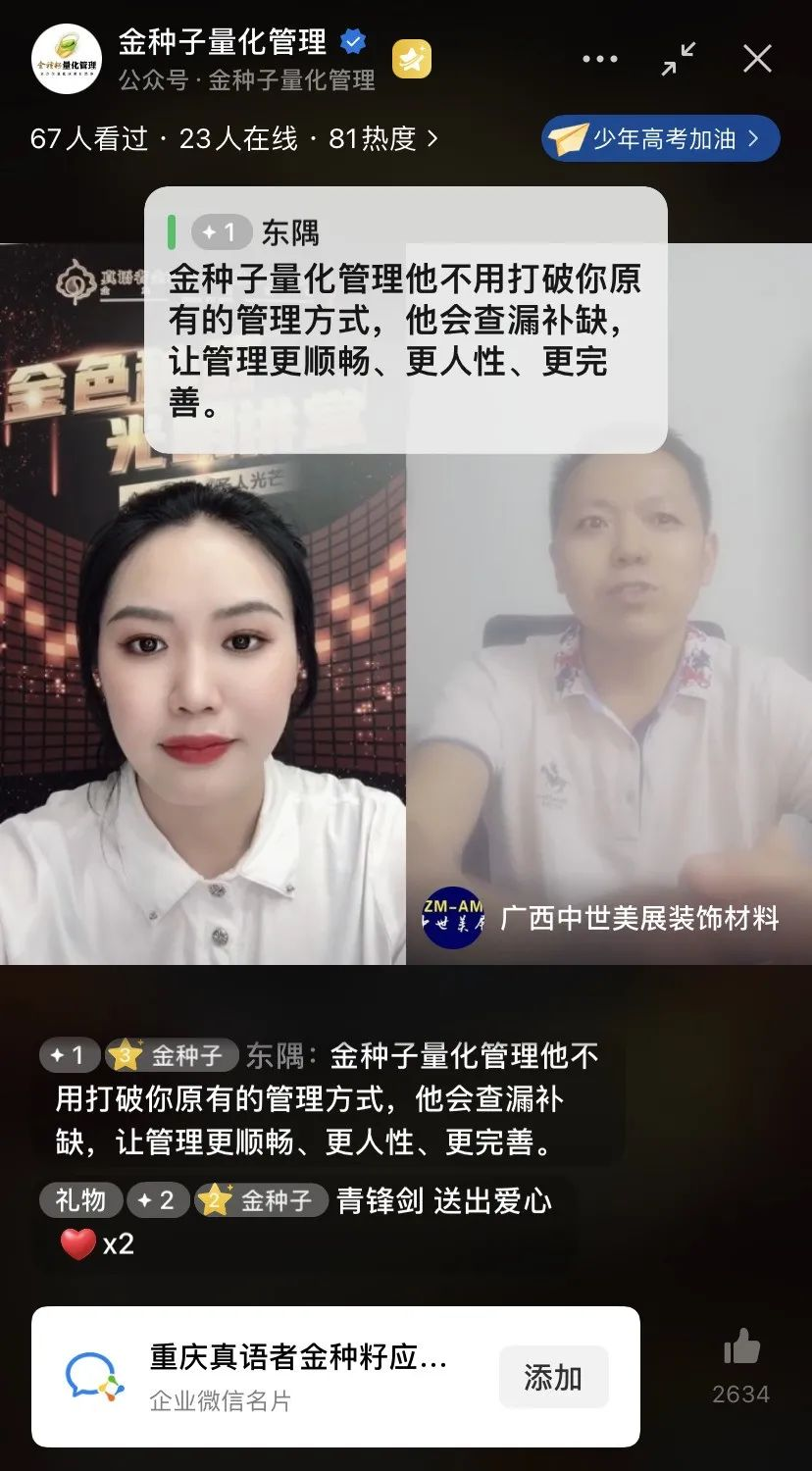Minimize the live stream window
Image resolution: width=812 pixels, height=1471 pixels.
pos(679,59)
